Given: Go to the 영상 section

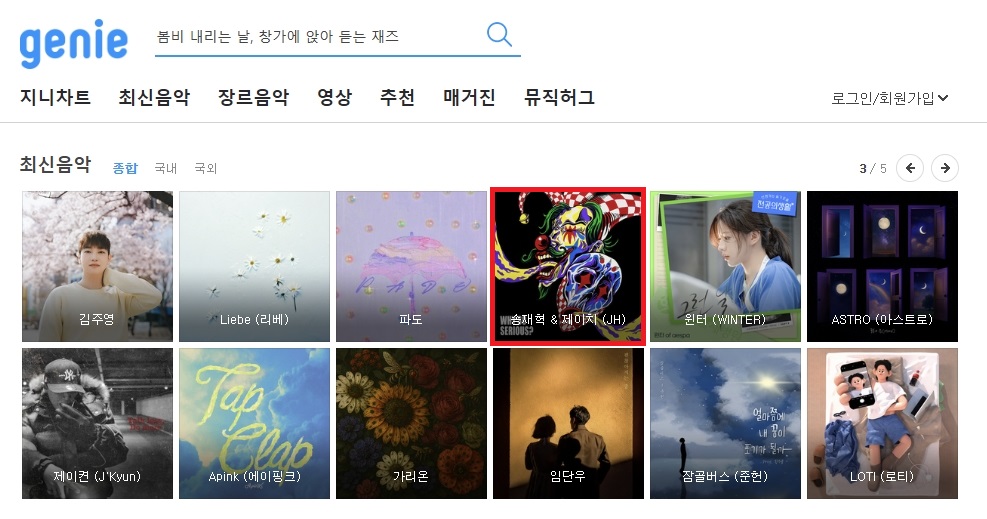Looking at the screenshot, I should point(334,98).
